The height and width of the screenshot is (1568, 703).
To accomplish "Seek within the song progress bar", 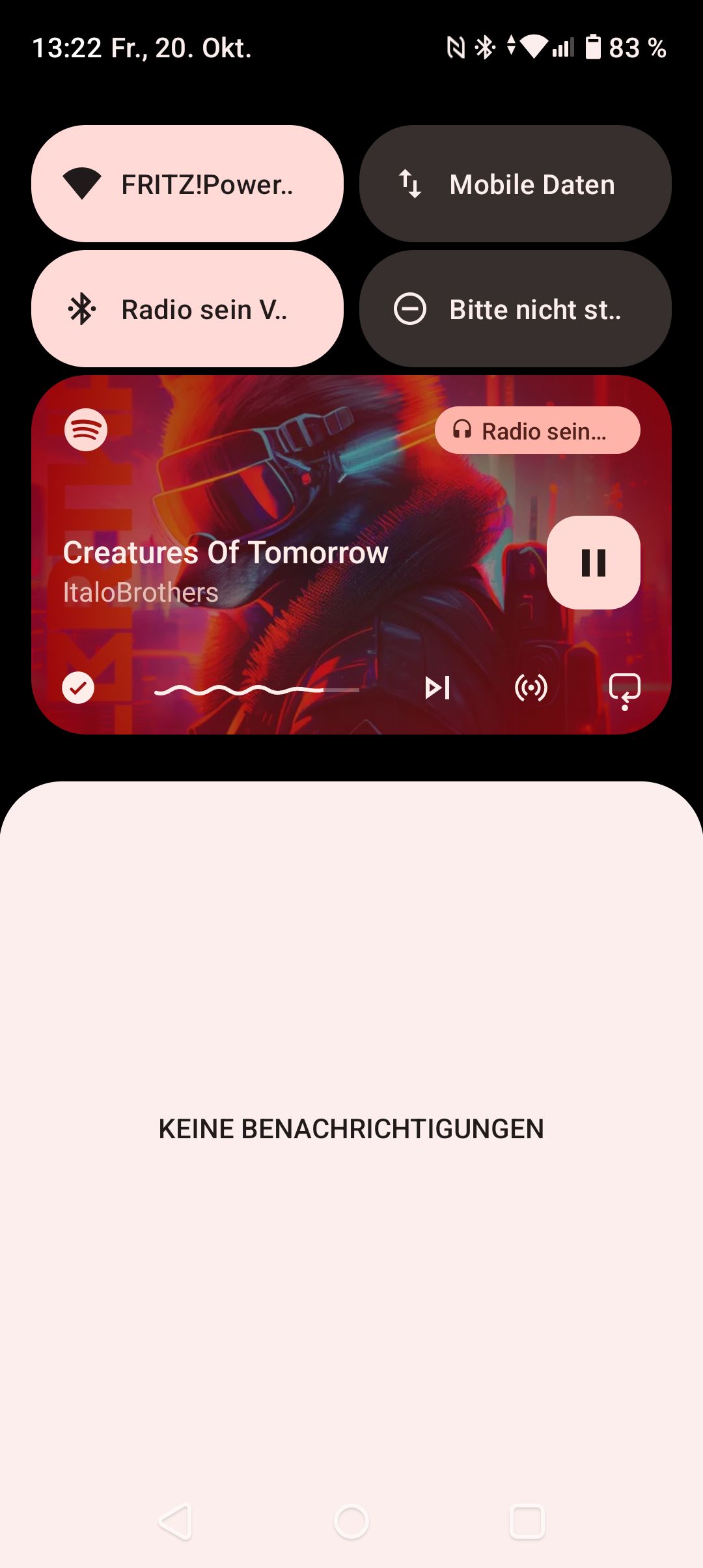I will pyautogui.click(x=256, y=690).
